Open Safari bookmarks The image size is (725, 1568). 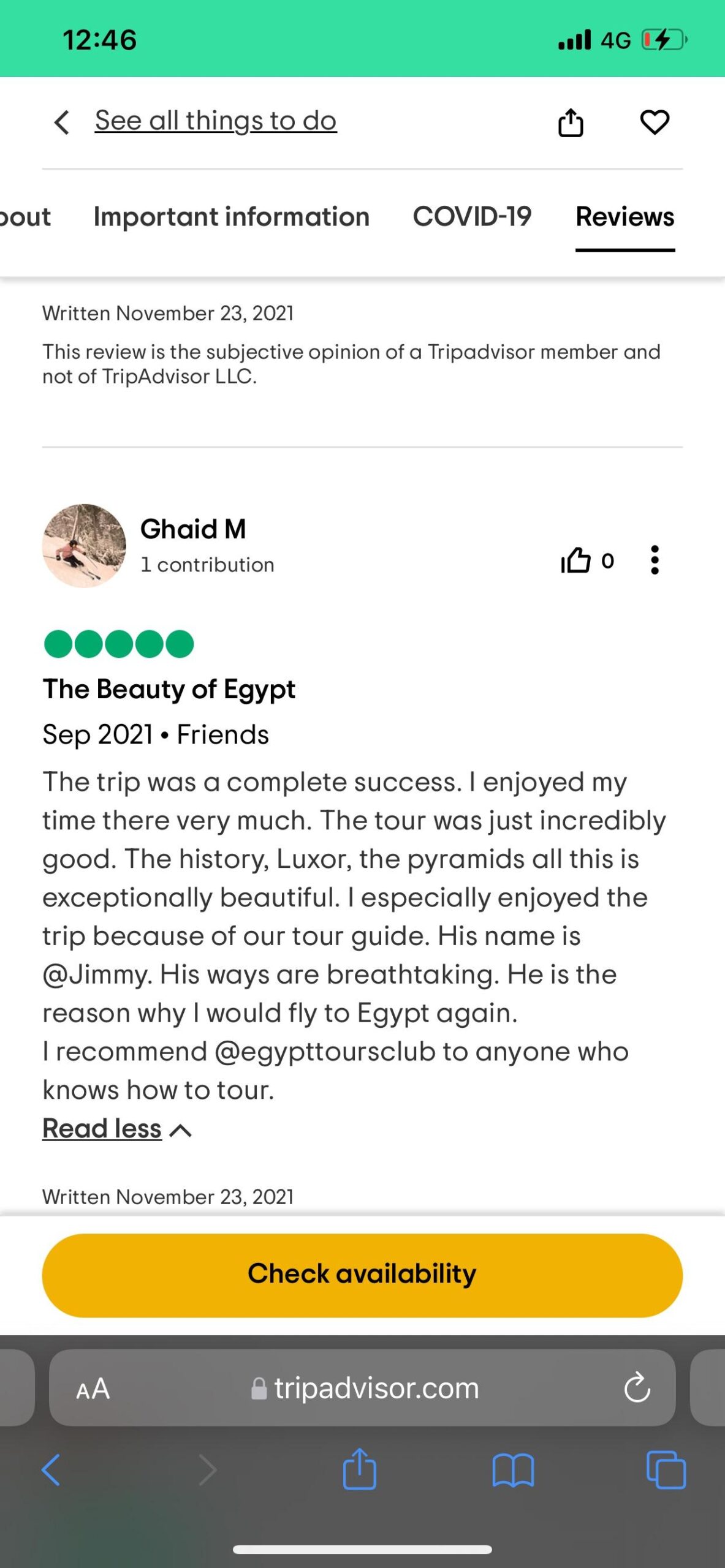point(513,1469)
